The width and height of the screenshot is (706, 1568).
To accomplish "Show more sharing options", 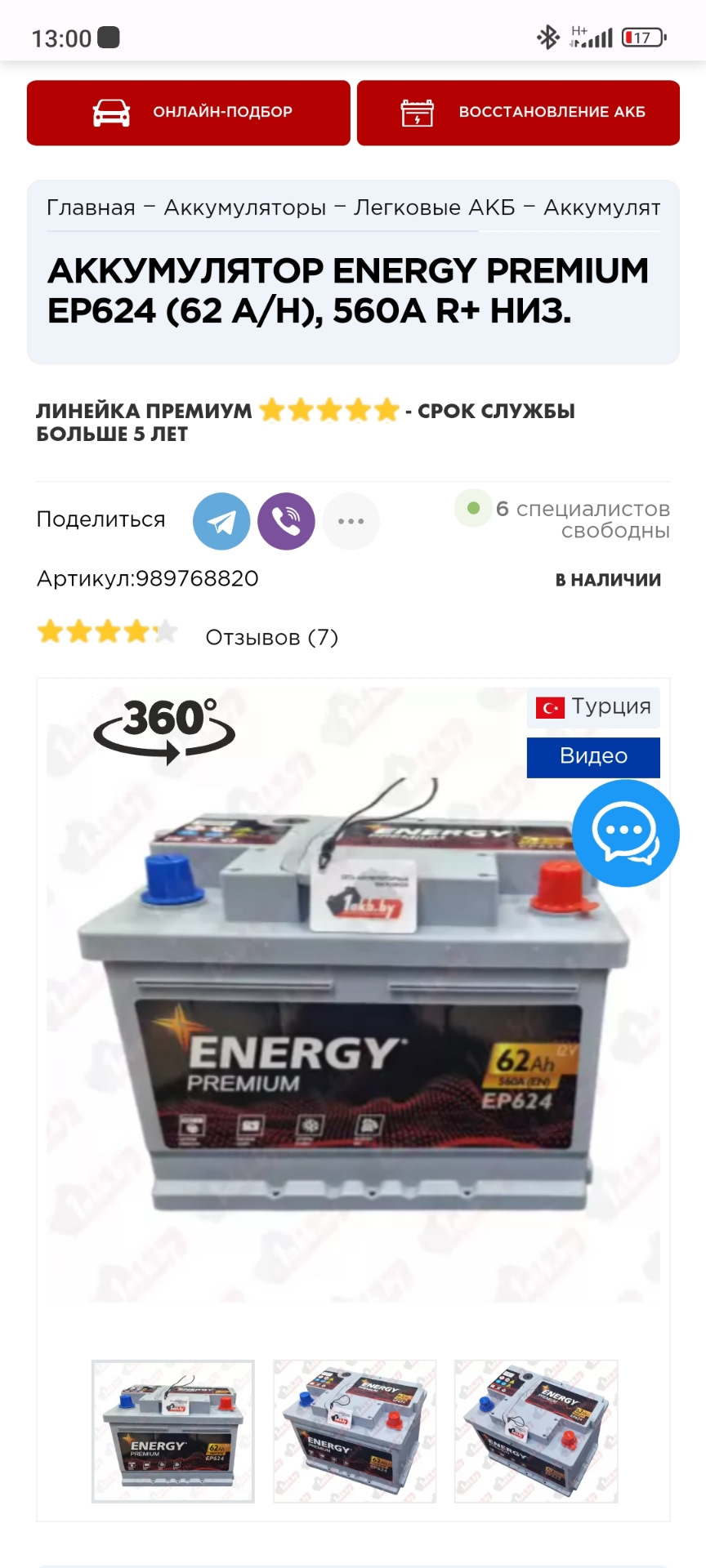I will point(351,521).
